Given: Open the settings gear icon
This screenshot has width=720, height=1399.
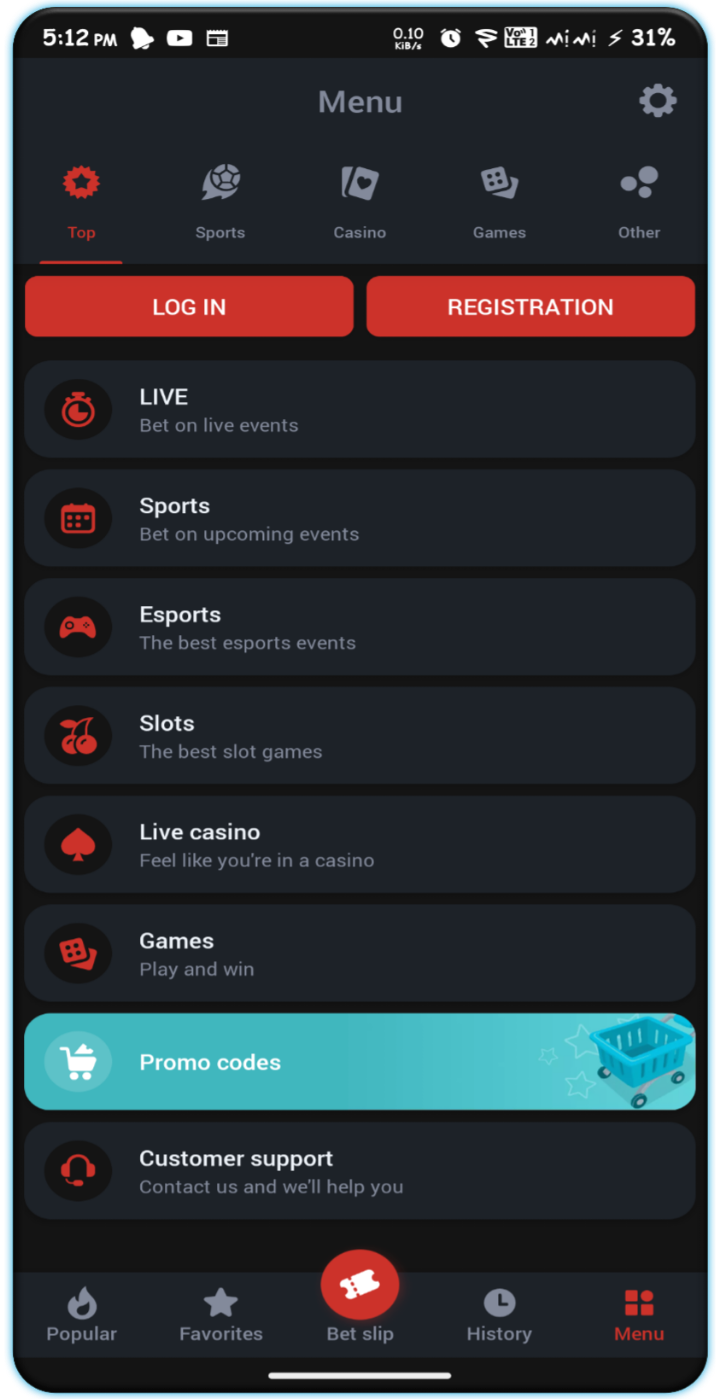Looking at the screenshot, I should [657, 101].
